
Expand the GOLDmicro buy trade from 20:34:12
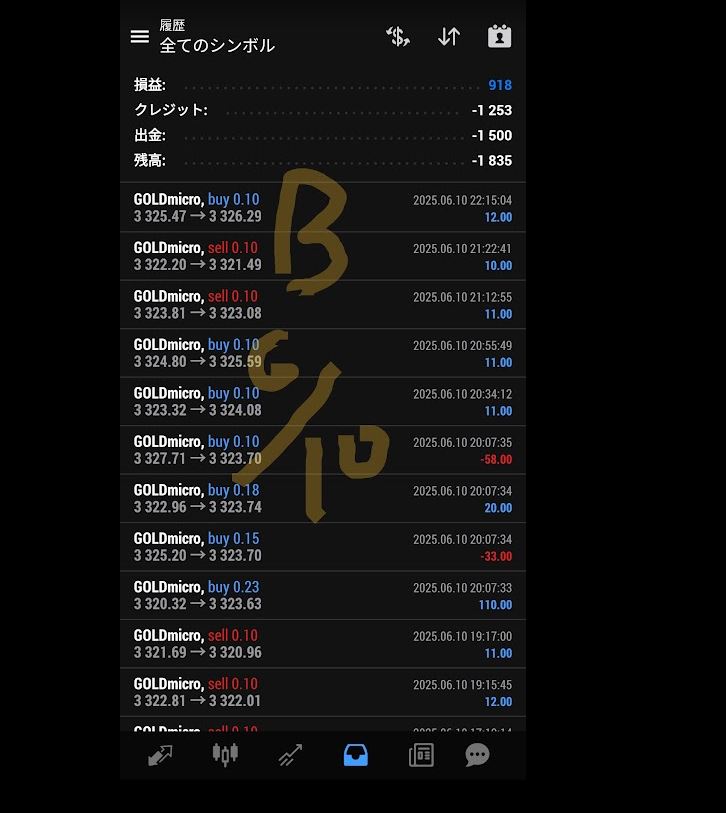click(x=322, y=402)
